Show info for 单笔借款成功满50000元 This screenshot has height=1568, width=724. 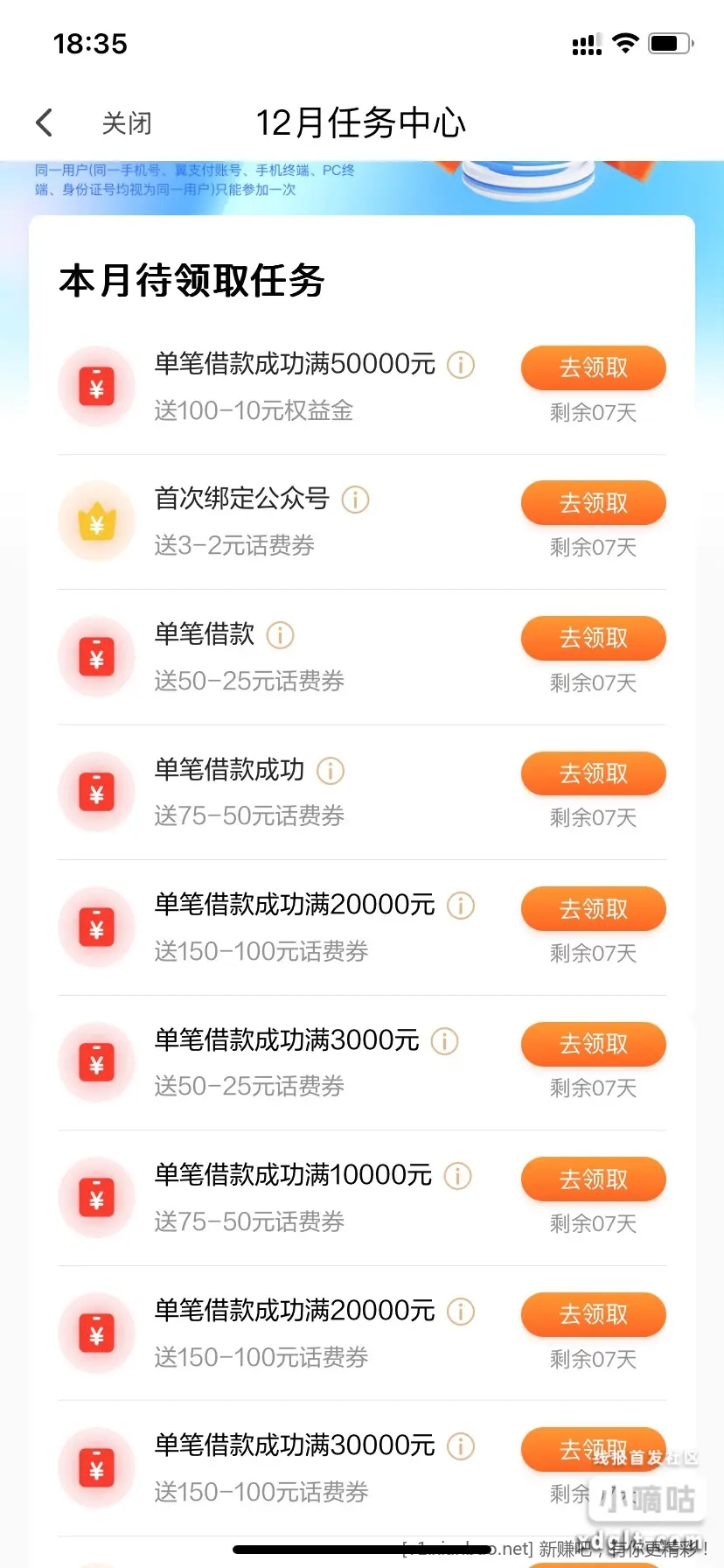coord(461,365)
